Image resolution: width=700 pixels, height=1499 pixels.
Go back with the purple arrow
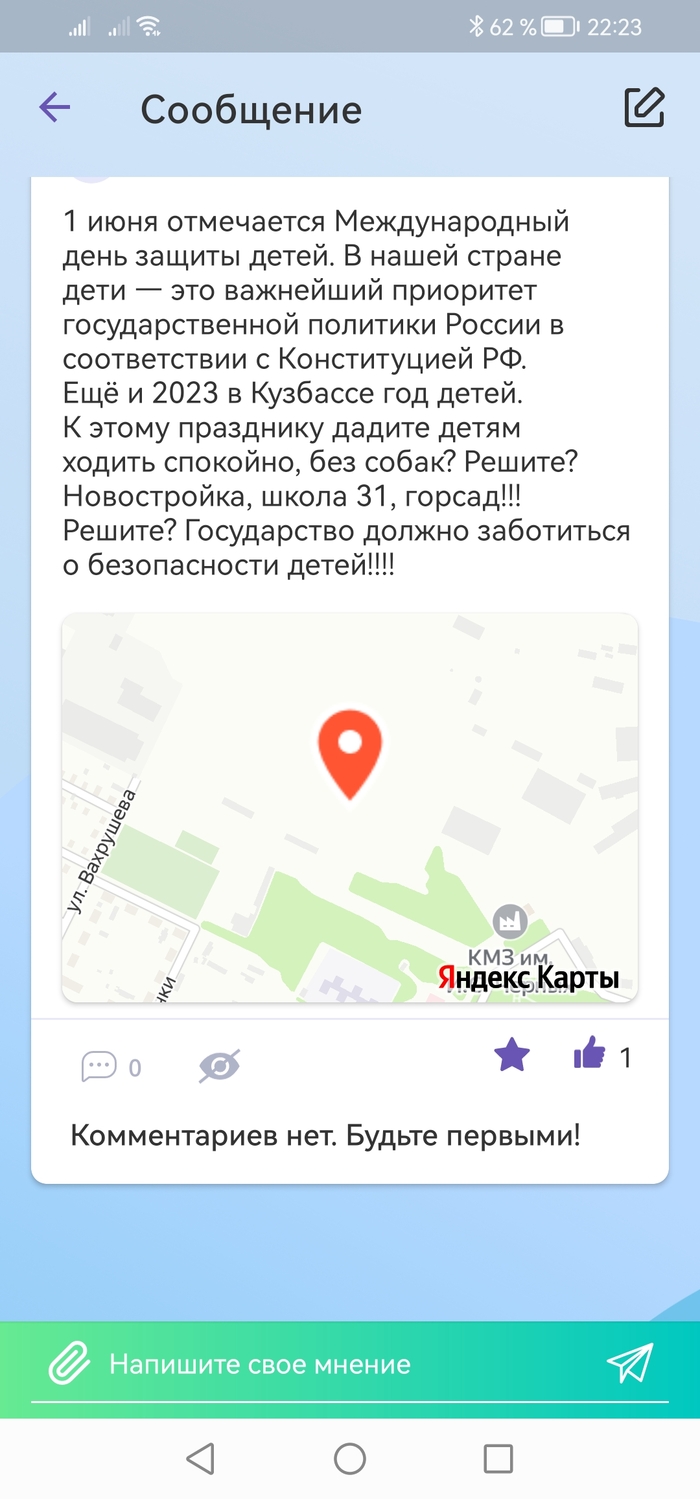[x=54, y=107]
